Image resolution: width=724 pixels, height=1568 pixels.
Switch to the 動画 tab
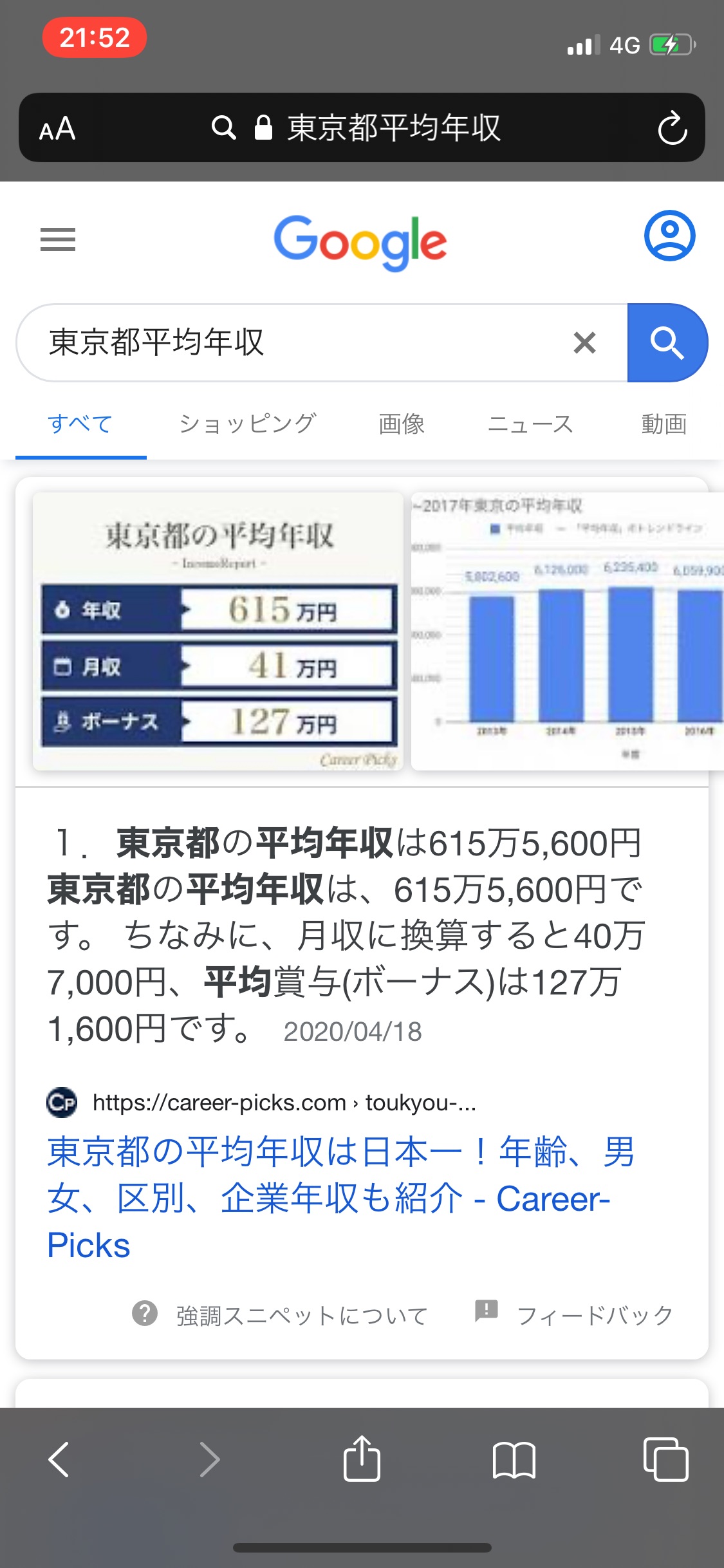[664, 424]
